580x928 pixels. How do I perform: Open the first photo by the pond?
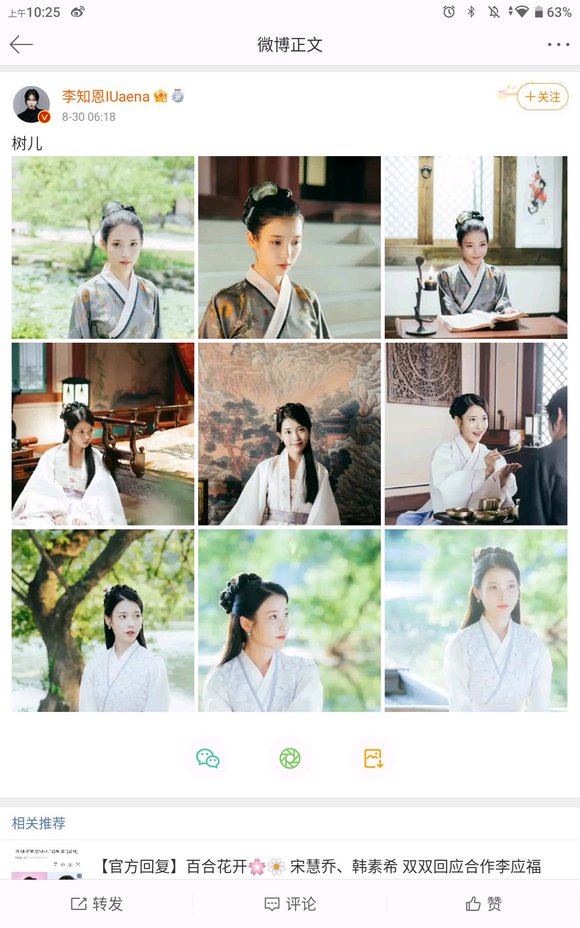click(103, 247)
